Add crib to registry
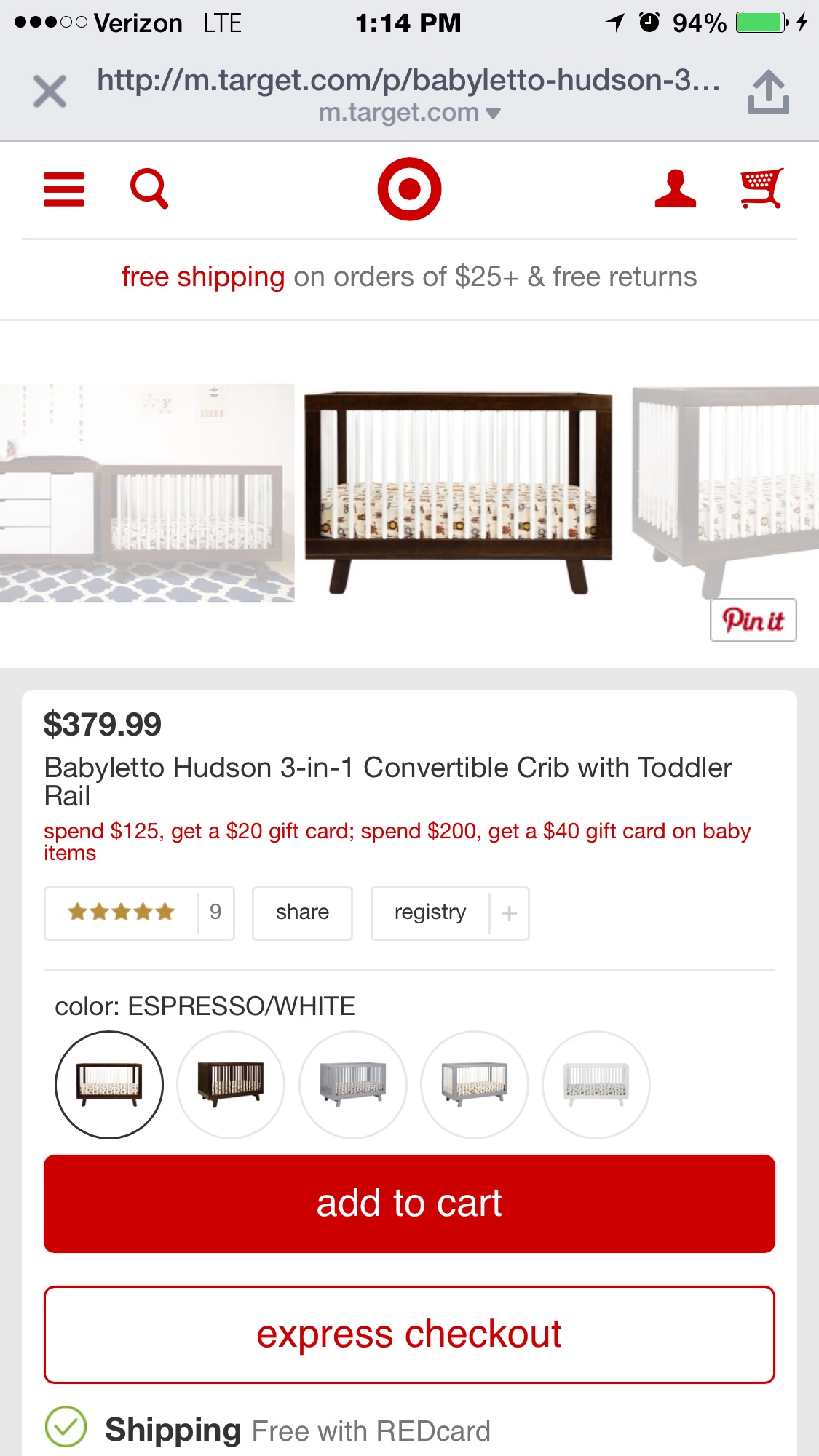The width and height of the screenshot is (819, 1456). [x=449, y=912]
